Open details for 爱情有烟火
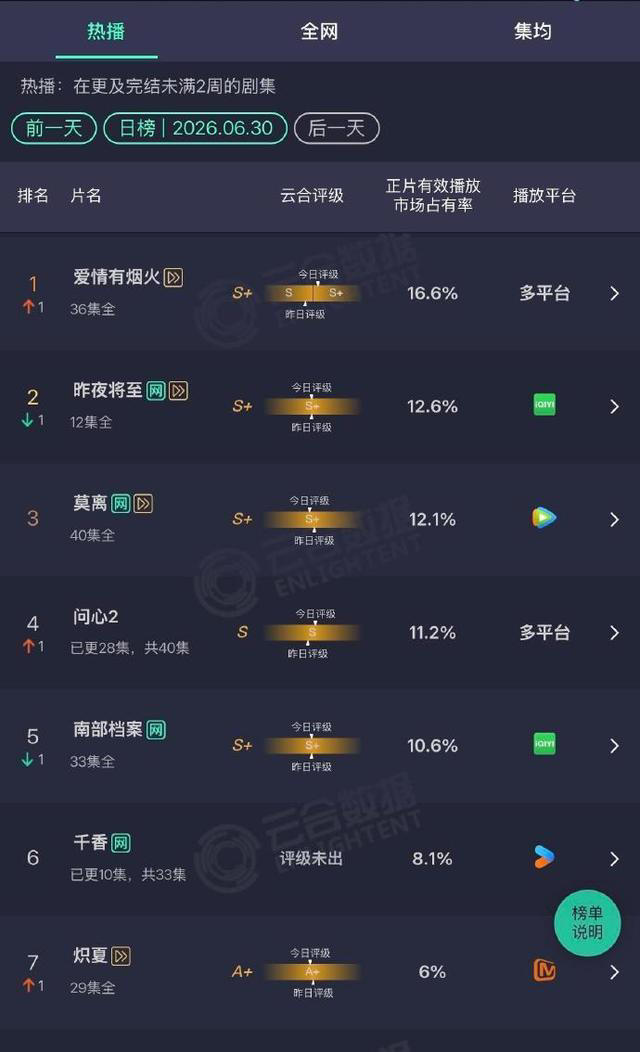Image resolution: width=640 pixels, height=1052 pixels. coord(320,293)
